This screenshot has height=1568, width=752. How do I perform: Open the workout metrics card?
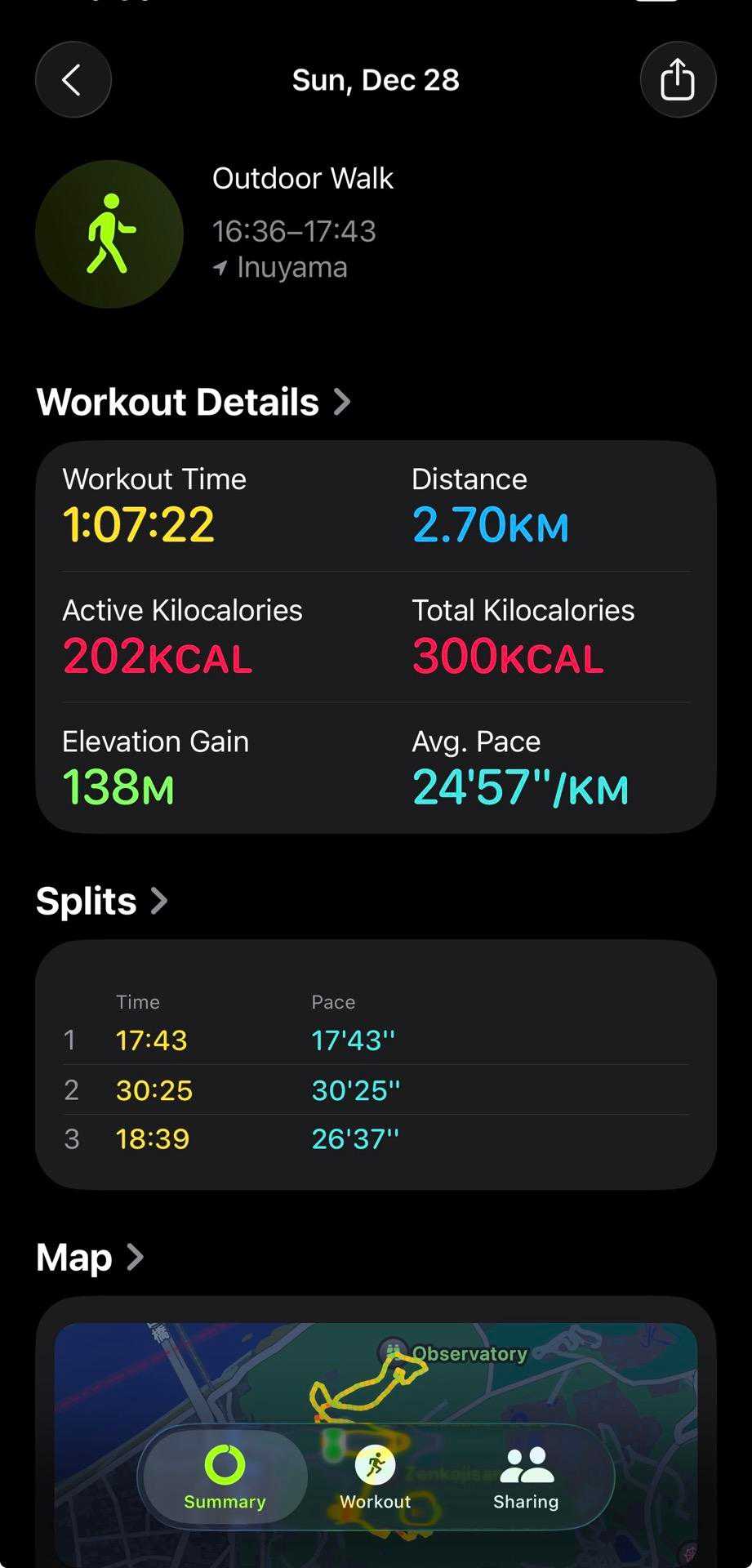point(376,637)
